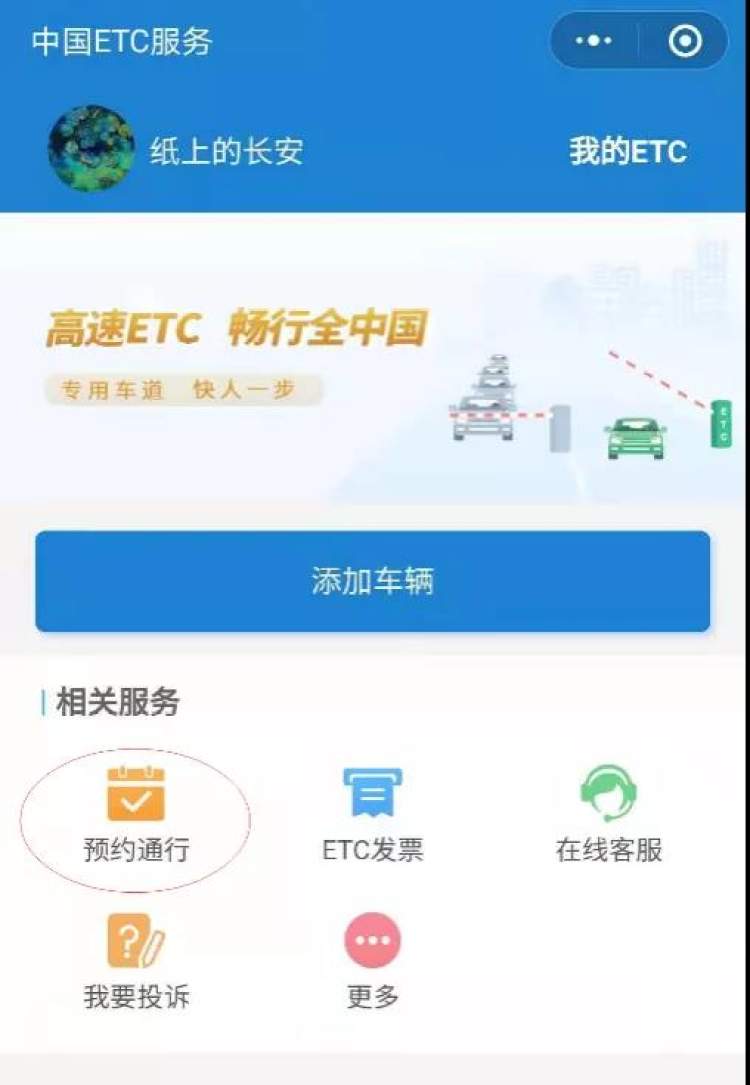Open 预约通行 service
Viewport: 750px width, 1085px height.
pos(136,814)
